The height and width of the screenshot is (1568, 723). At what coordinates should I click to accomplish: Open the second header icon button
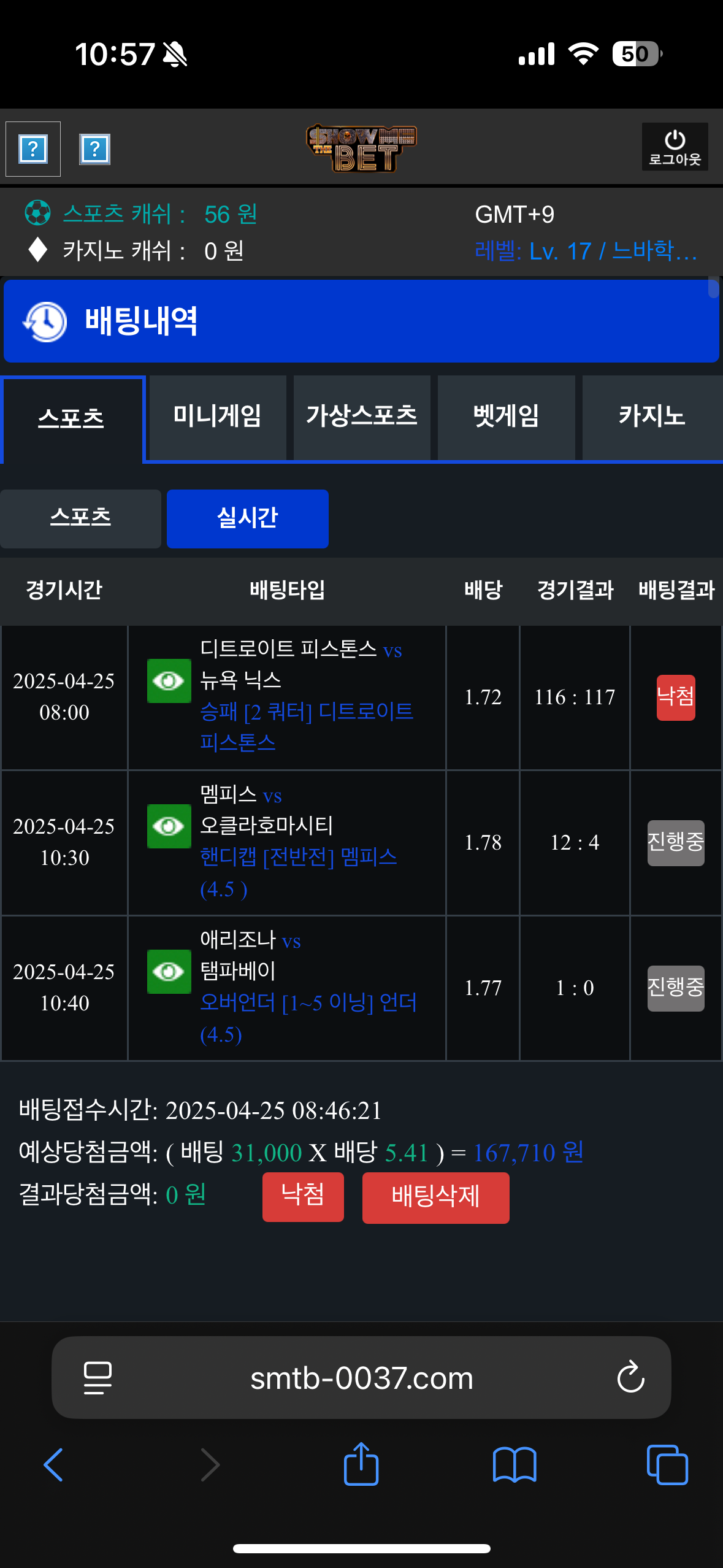94,149
